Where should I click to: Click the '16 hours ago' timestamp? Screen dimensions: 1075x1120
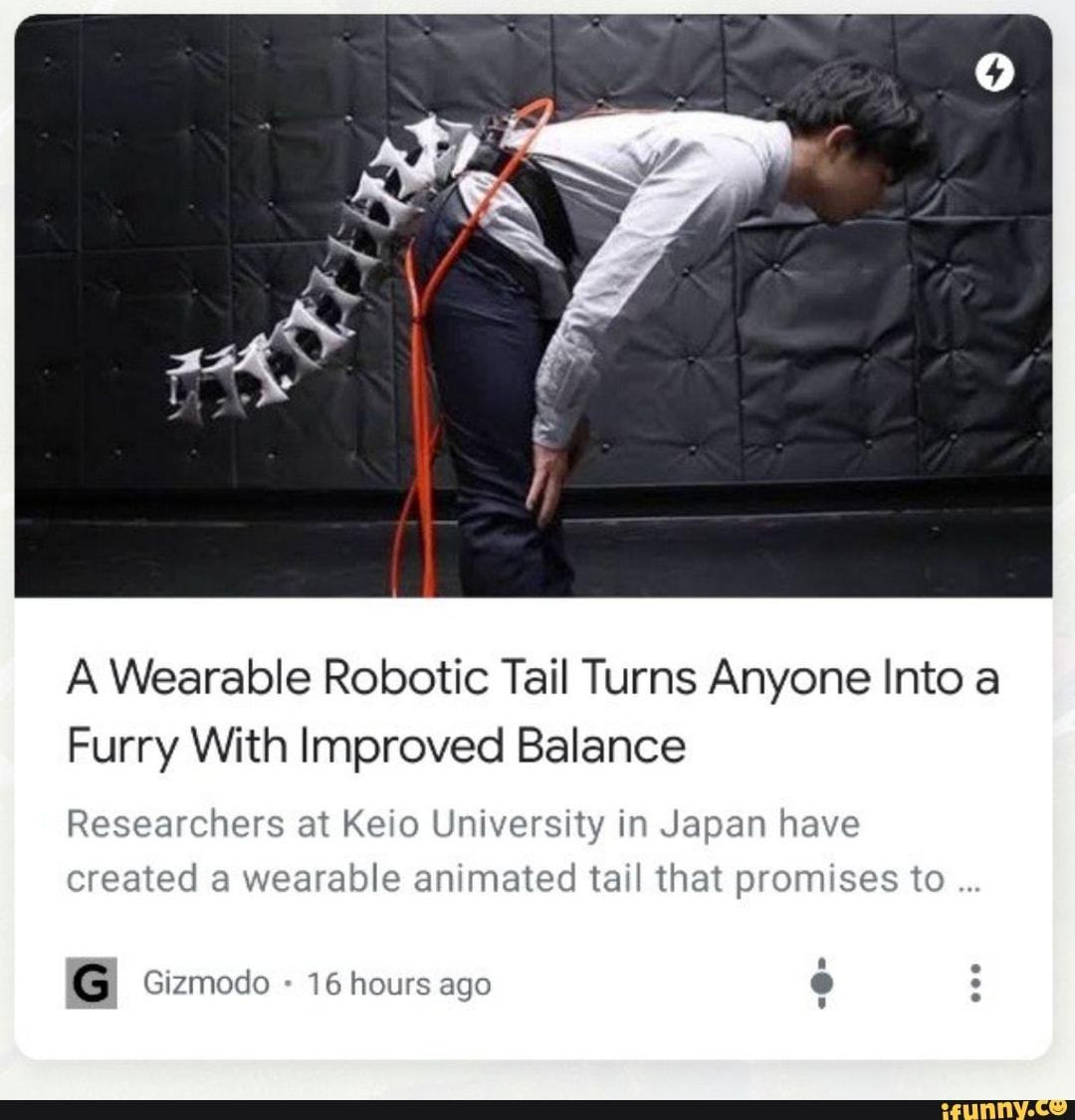click(396, 984)
